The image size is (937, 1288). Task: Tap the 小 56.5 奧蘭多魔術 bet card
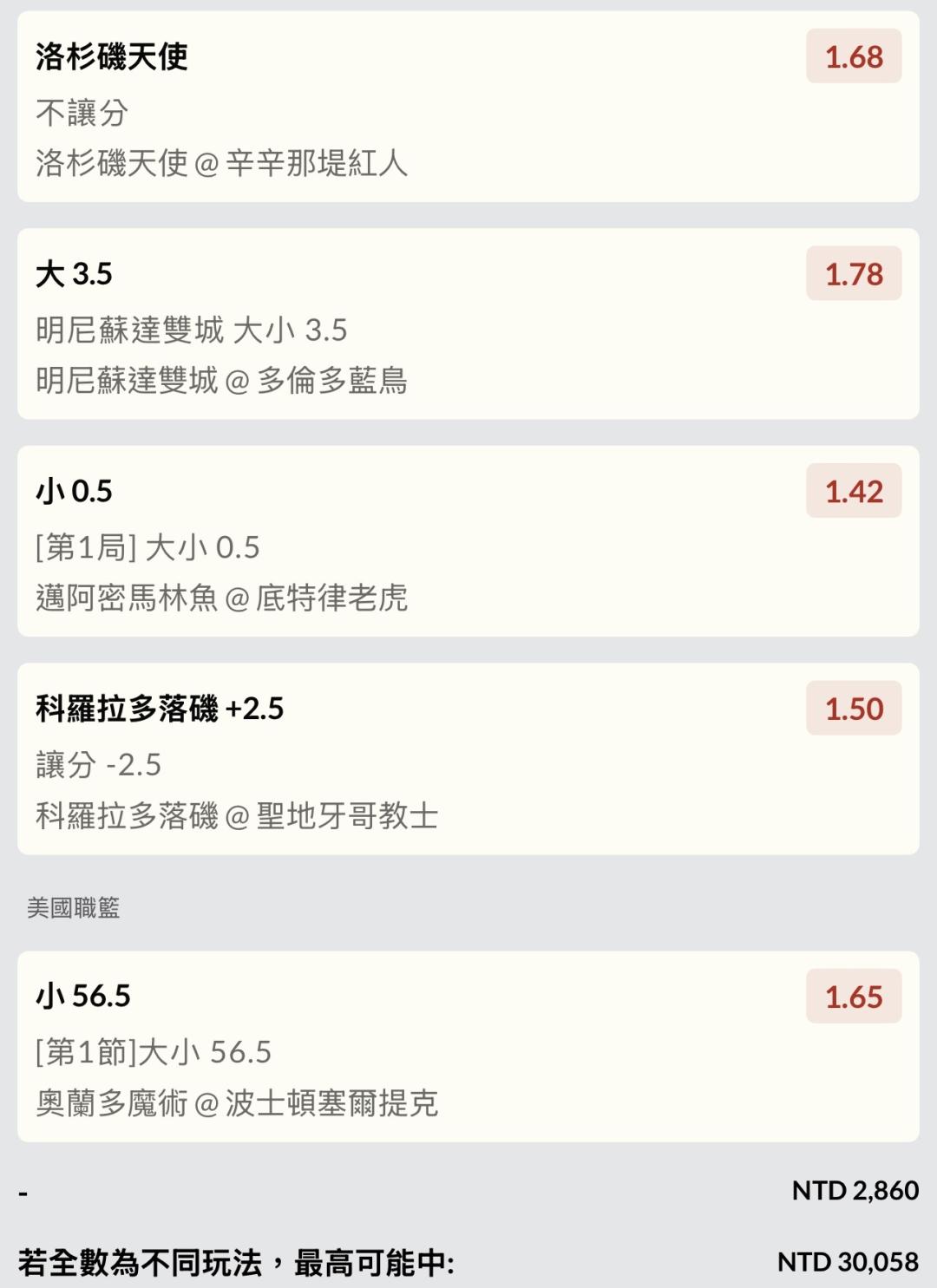coord(468,1047)
